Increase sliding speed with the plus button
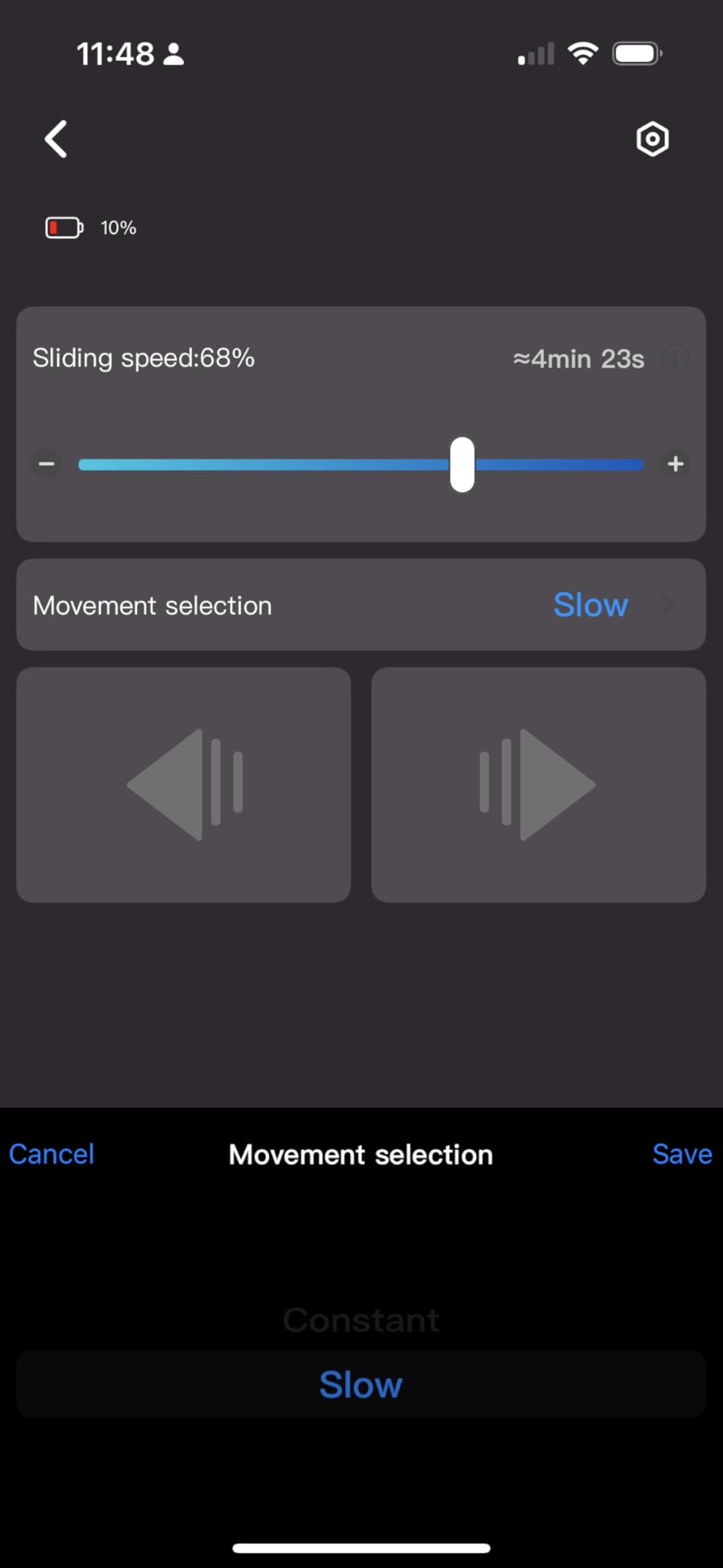 click(676, 464)
